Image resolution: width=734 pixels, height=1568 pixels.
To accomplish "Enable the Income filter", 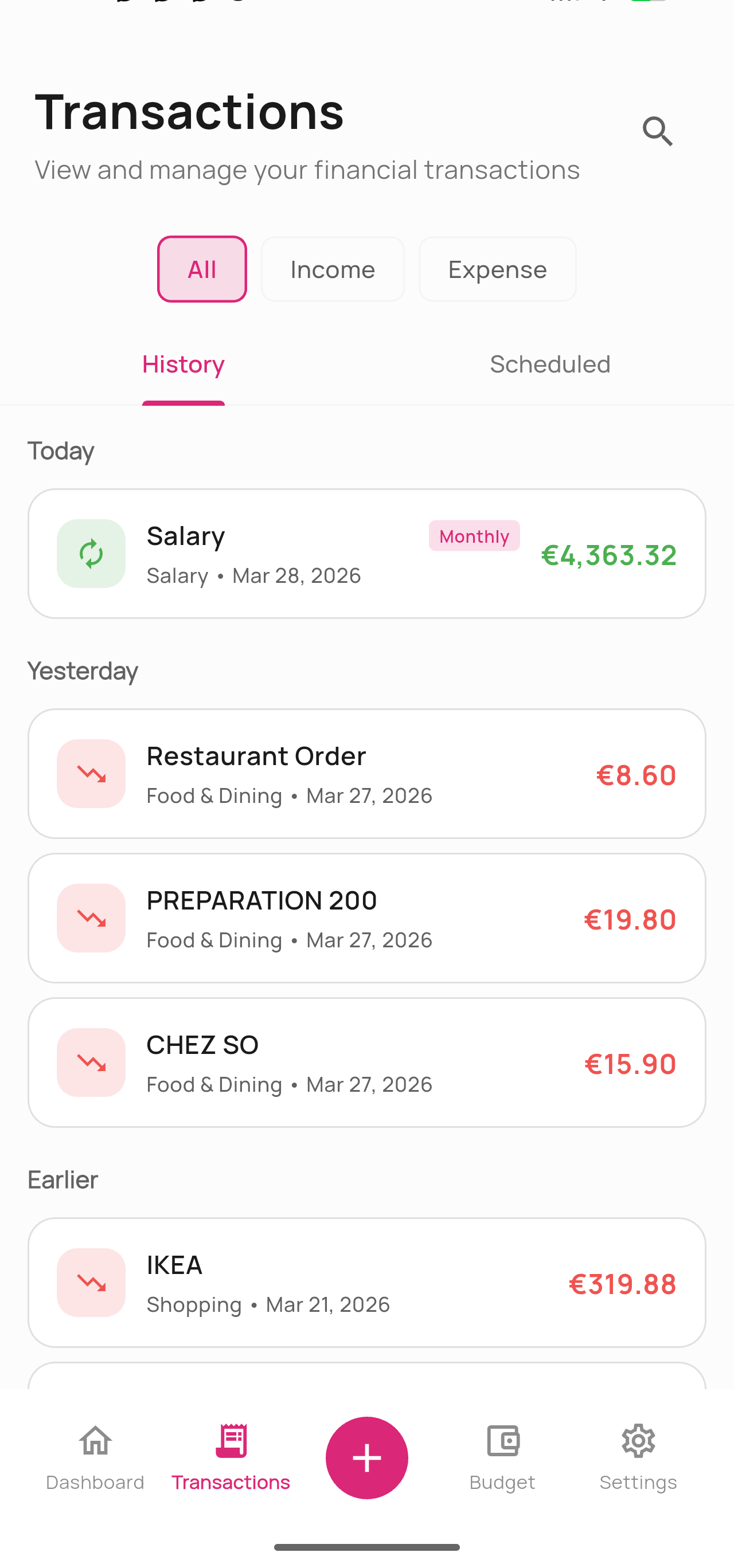I will point(332,268).
